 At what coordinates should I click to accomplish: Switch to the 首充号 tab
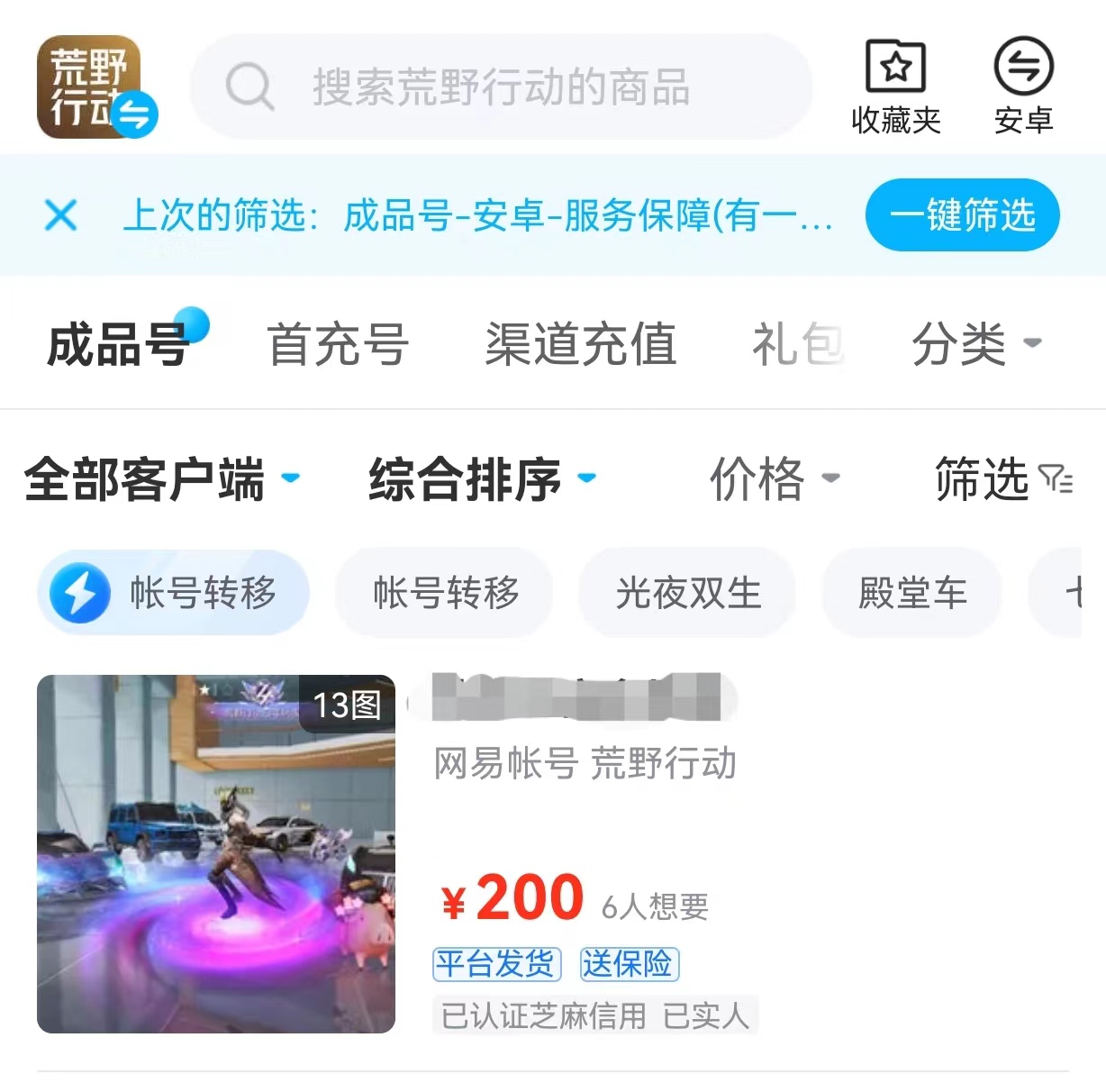(338, 344)
